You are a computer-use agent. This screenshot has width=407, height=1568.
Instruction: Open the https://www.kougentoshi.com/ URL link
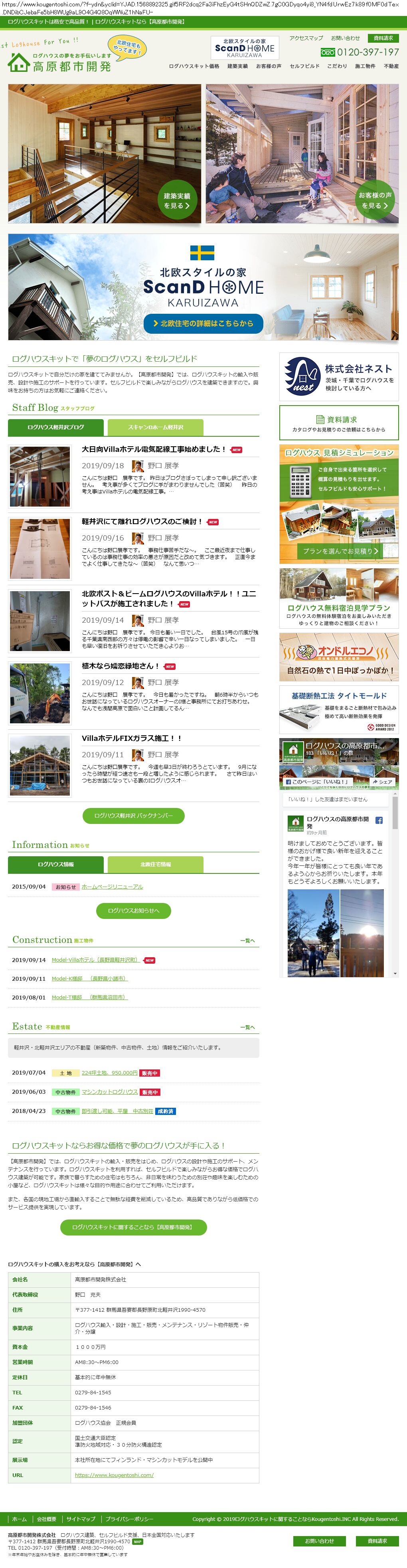pos(114,1475)
